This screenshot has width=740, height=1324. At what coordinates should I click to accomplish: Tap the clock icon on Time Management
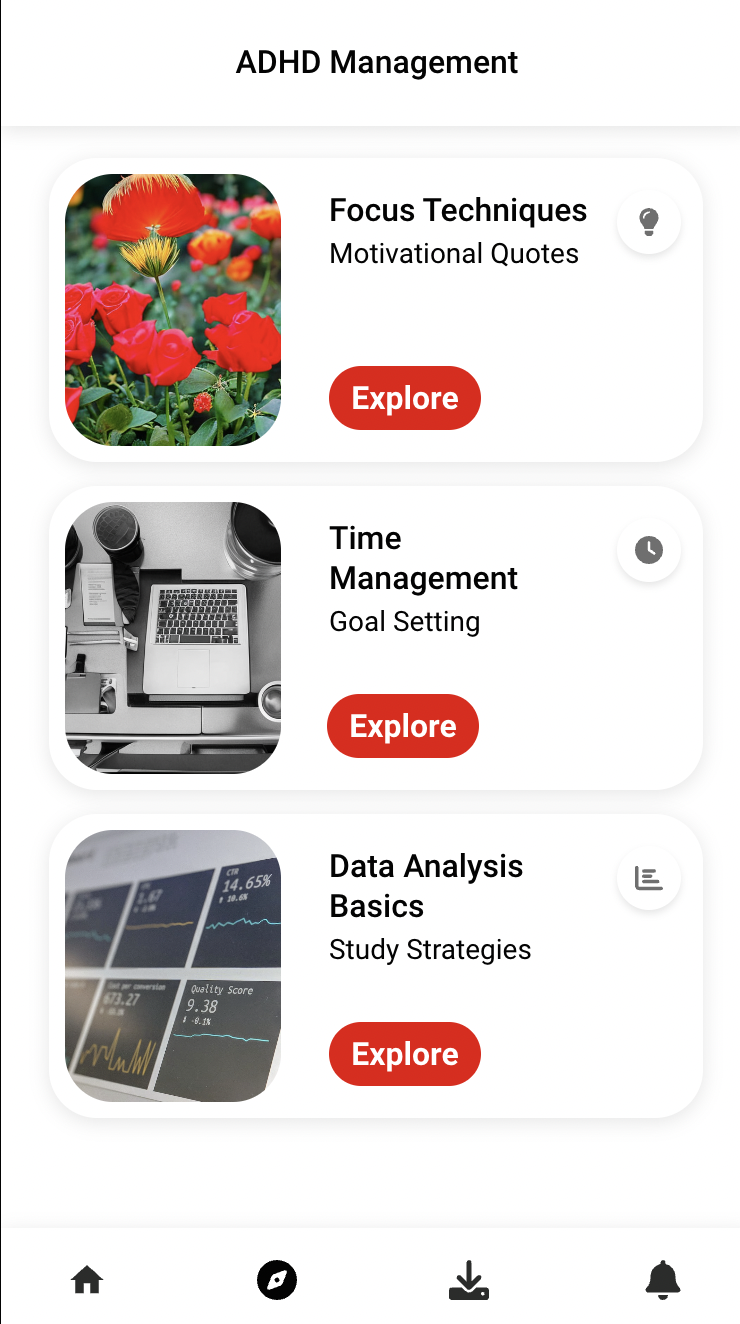click(x=649, y=549)
